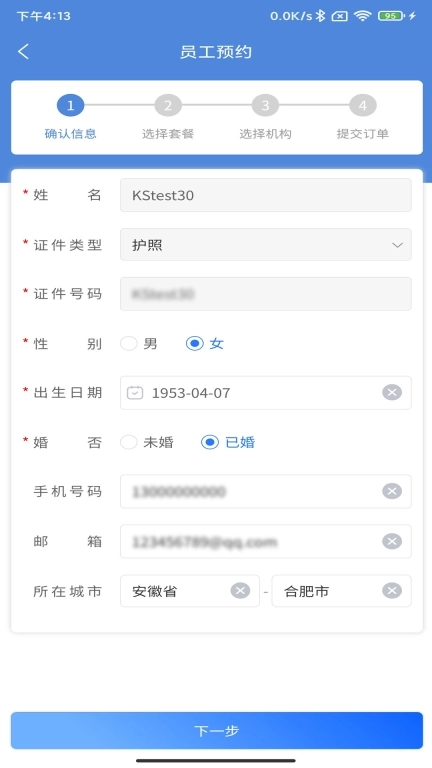Tap the 证件号码 ID number field
The height and width of the screenshot is (768, 432).
(265, 294)
